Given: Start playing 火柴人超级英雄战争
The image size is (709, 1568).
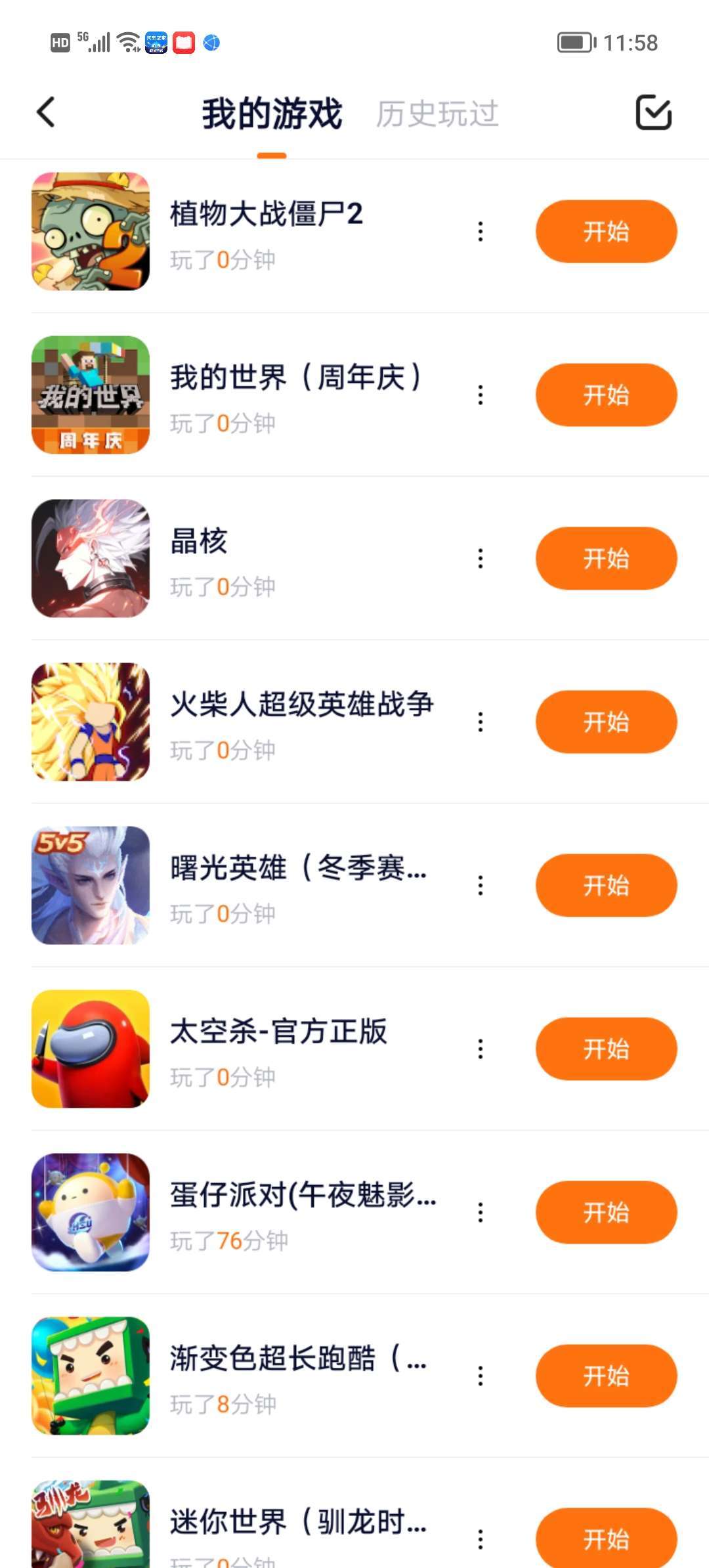Looking at the screenshot, I should pos(606,722).
